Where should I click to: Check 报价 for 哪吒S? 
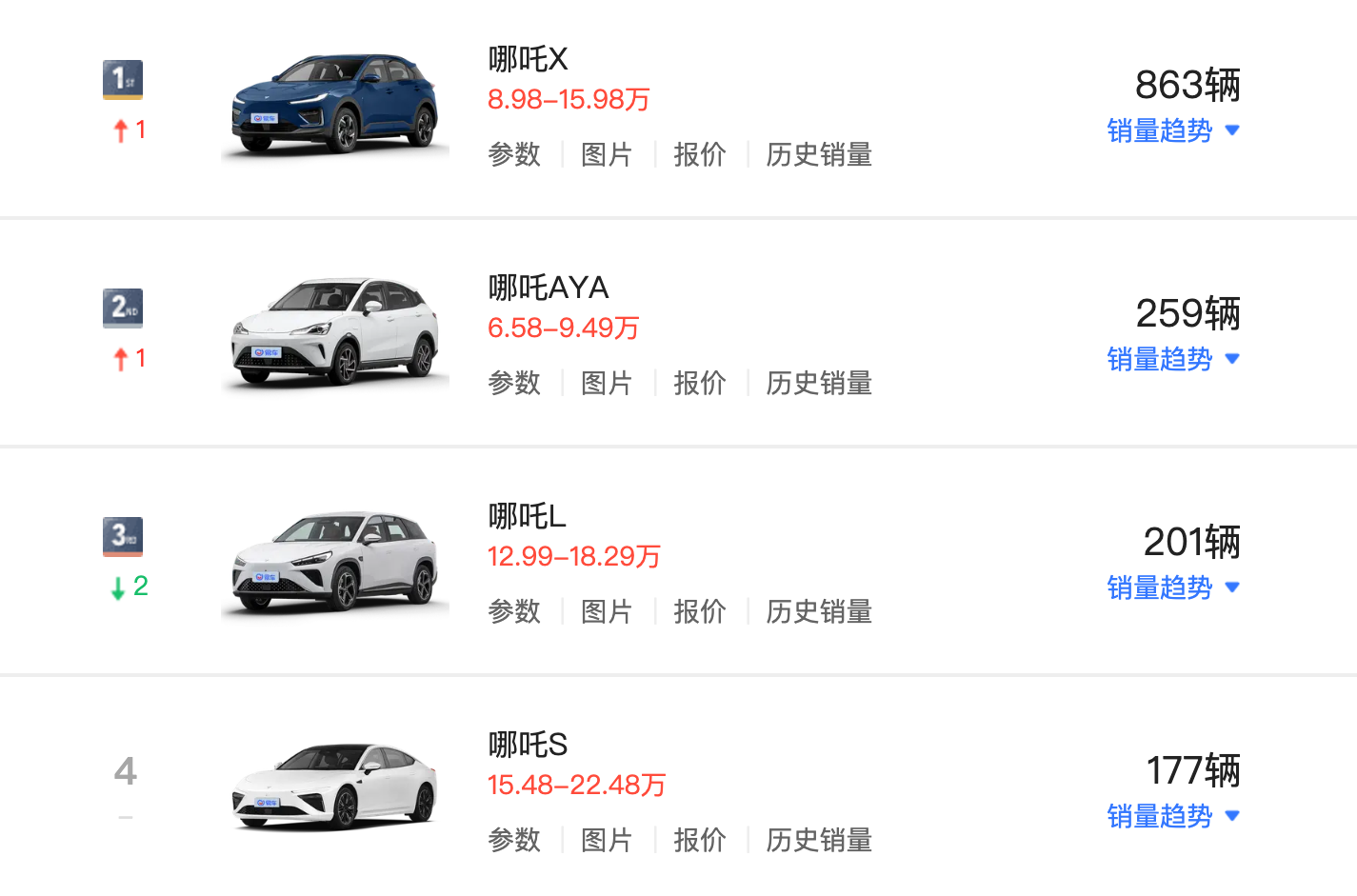[x=700, y=840]
